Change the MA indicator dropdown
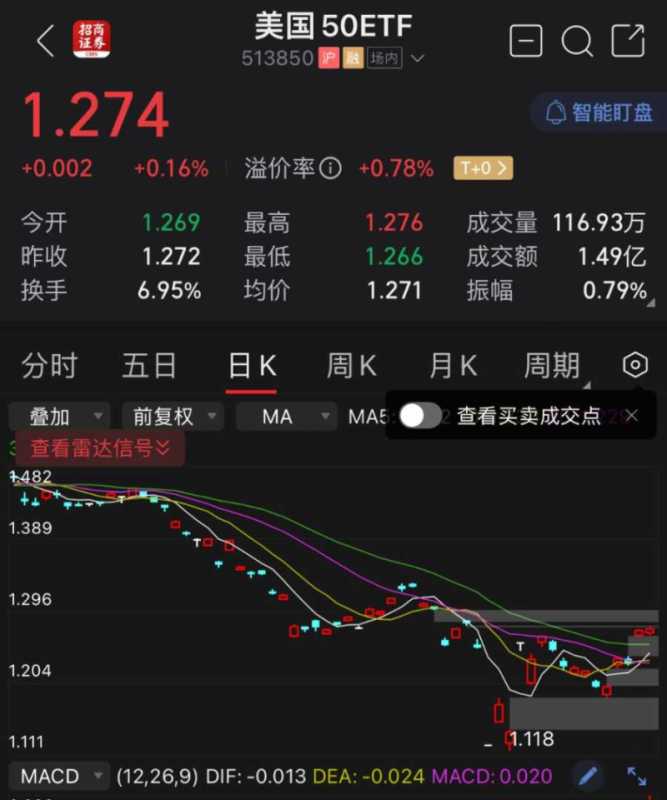 [286, 415]
